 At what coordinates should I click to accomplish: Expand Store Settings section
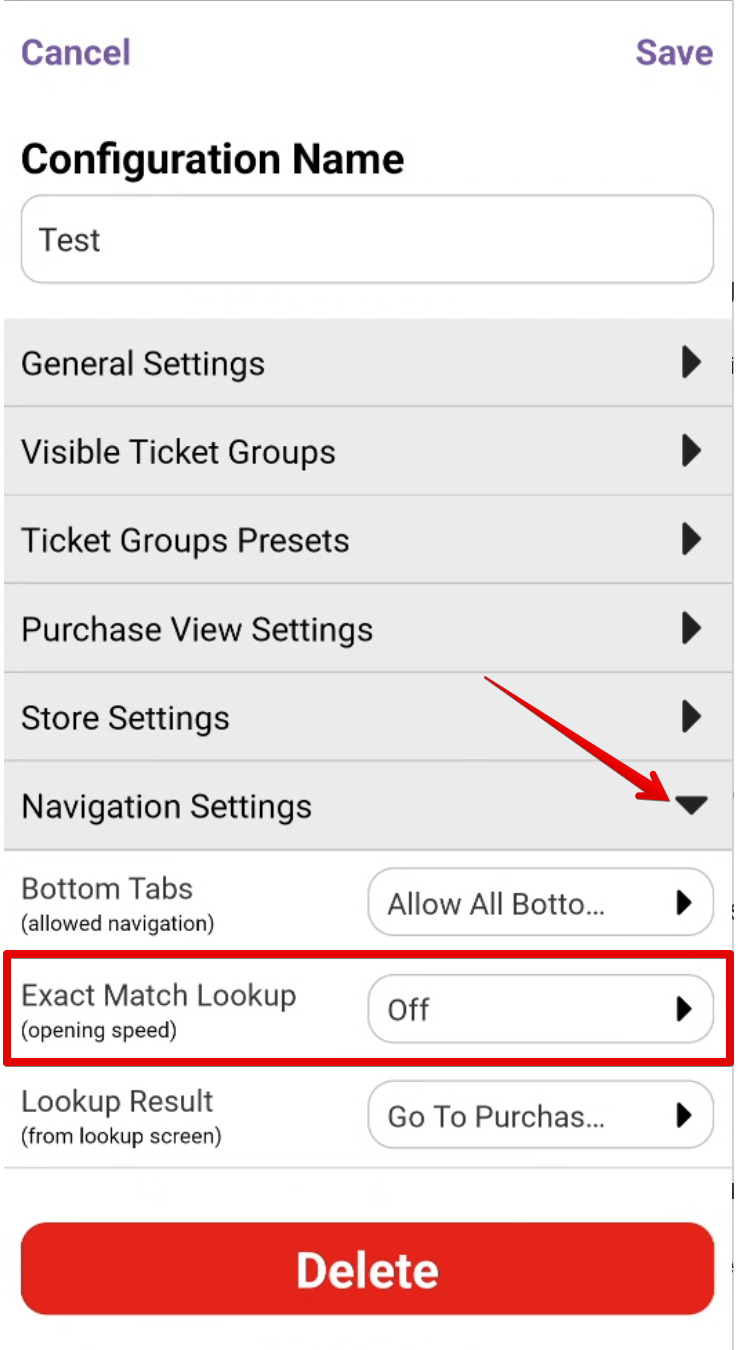pos(367,717)
